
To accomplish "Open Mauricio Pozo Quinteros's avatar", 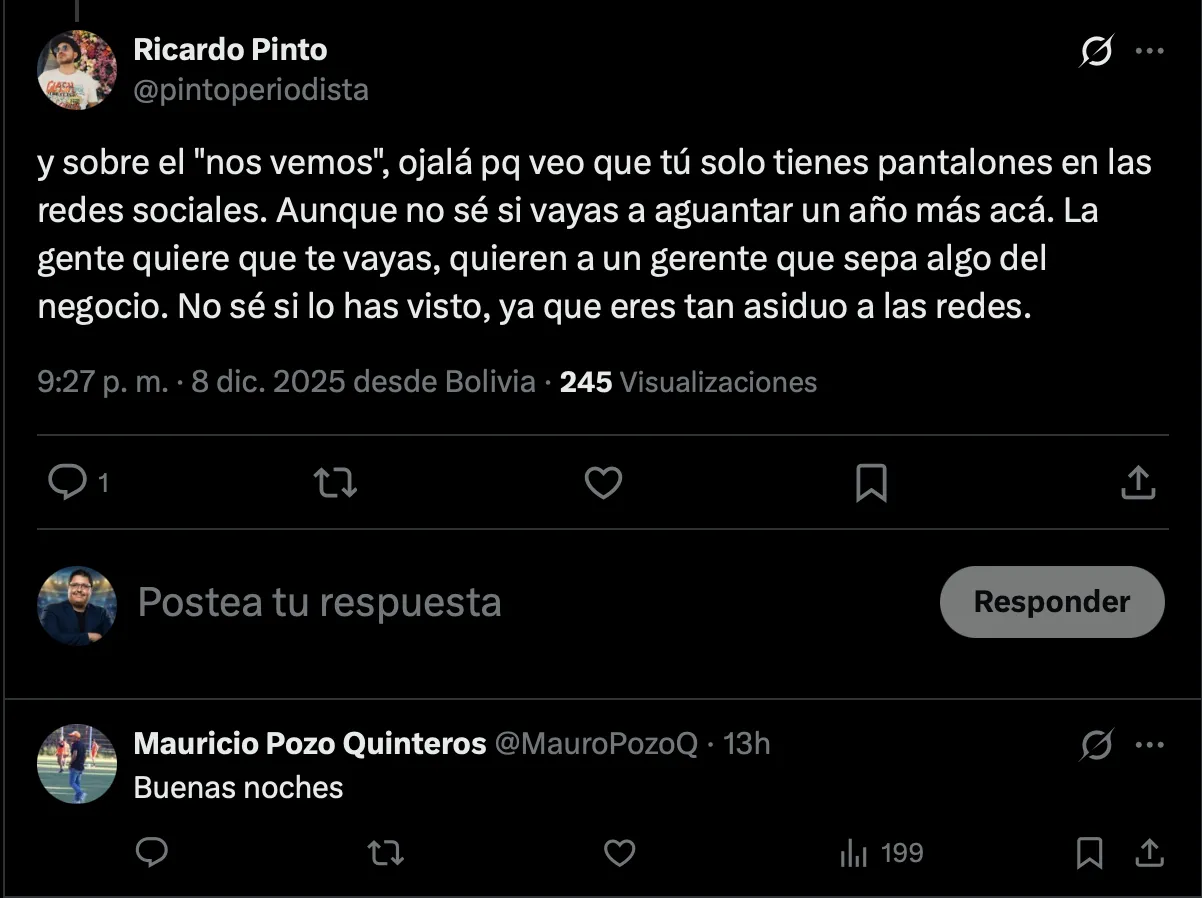I will point(77,764).
